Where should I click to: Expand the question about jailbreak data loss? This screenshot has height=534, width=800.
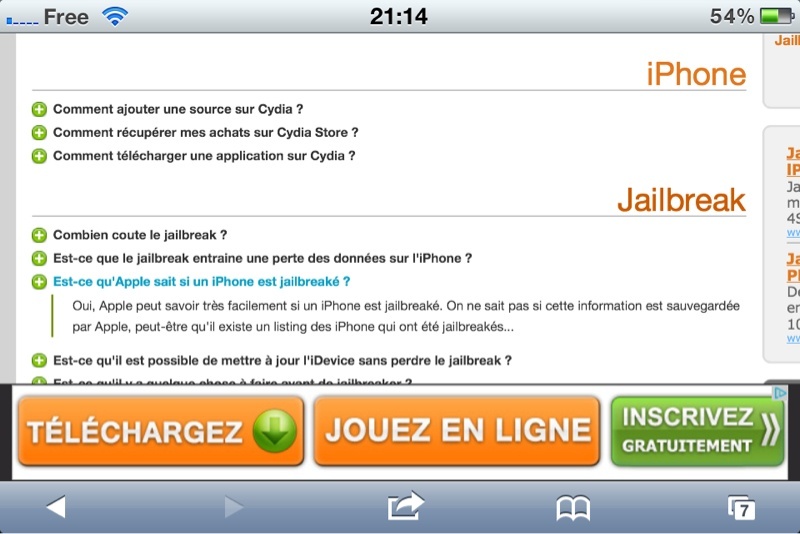[x=40, y=258]
